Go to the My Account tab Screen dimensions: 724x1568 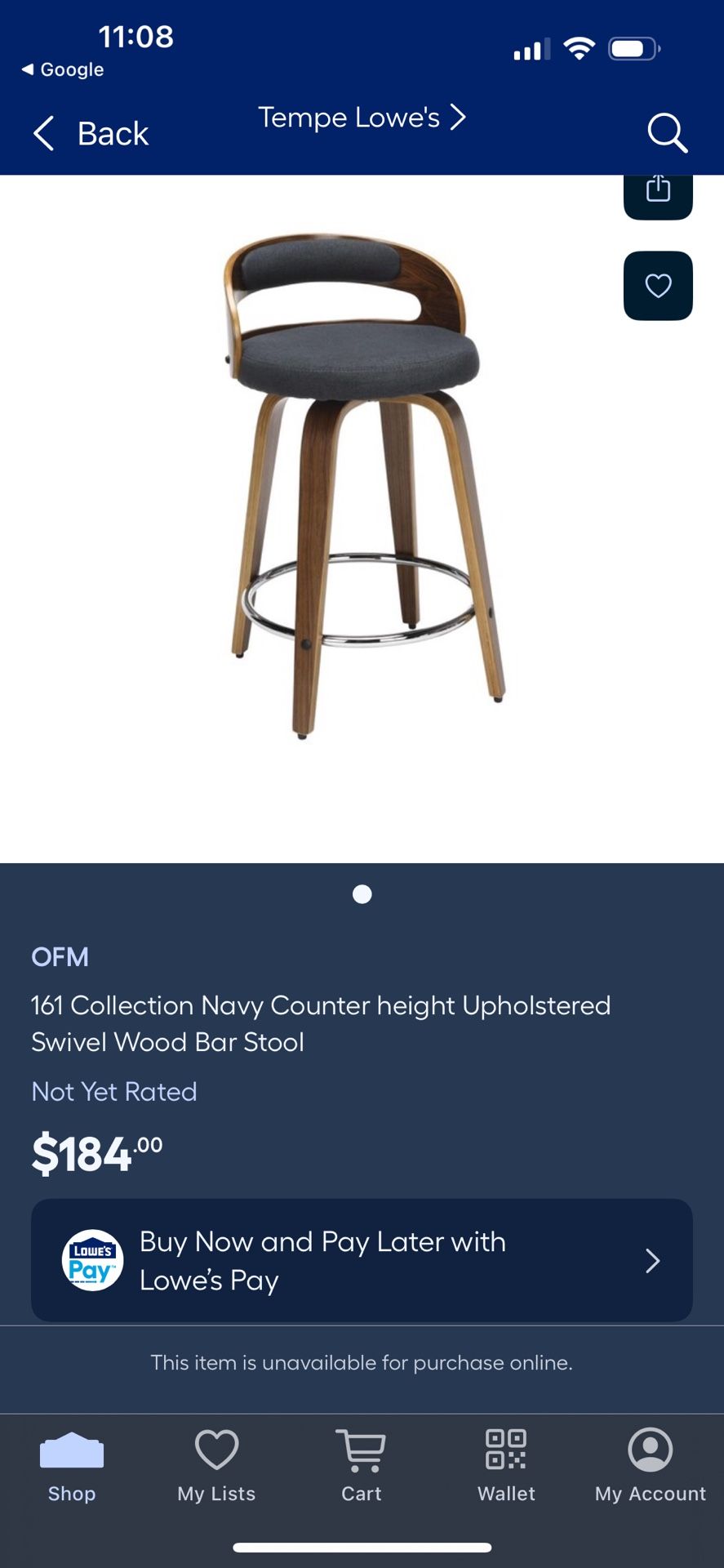[651, 1467]
